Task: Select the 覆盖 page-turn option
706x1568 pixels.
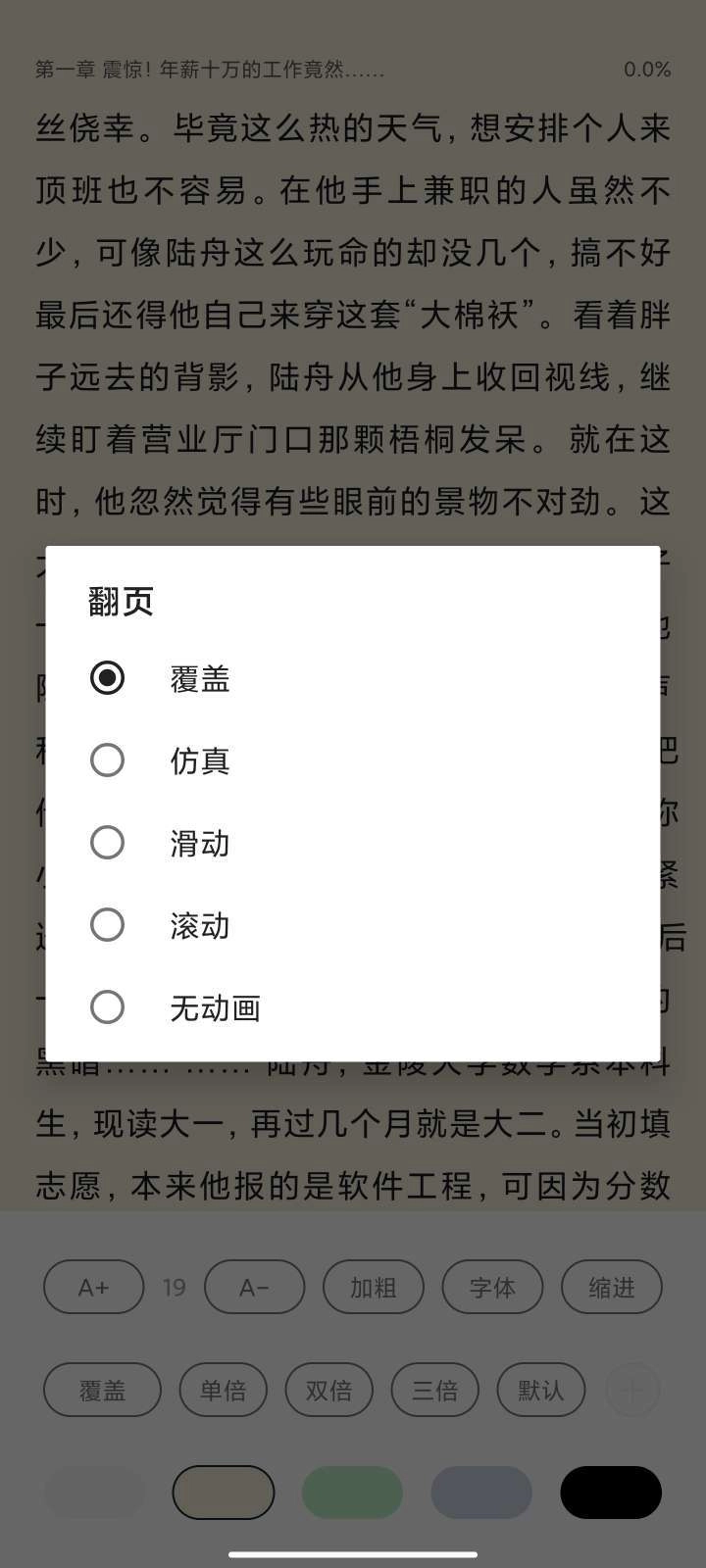Action: click(x=352, y=678)
